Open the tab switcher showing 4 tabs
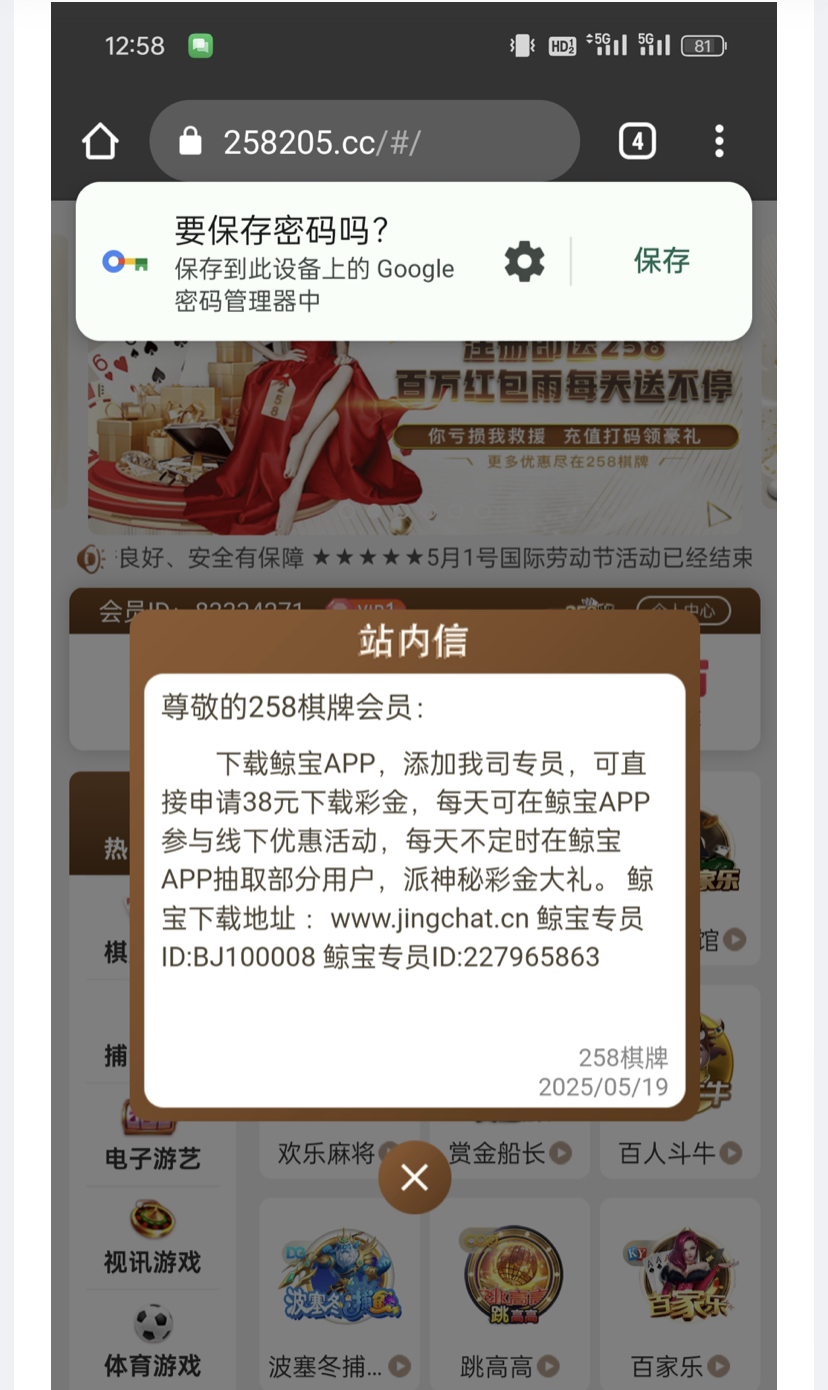Screen dimensions: 828x1390 click(x=637, y=141)
